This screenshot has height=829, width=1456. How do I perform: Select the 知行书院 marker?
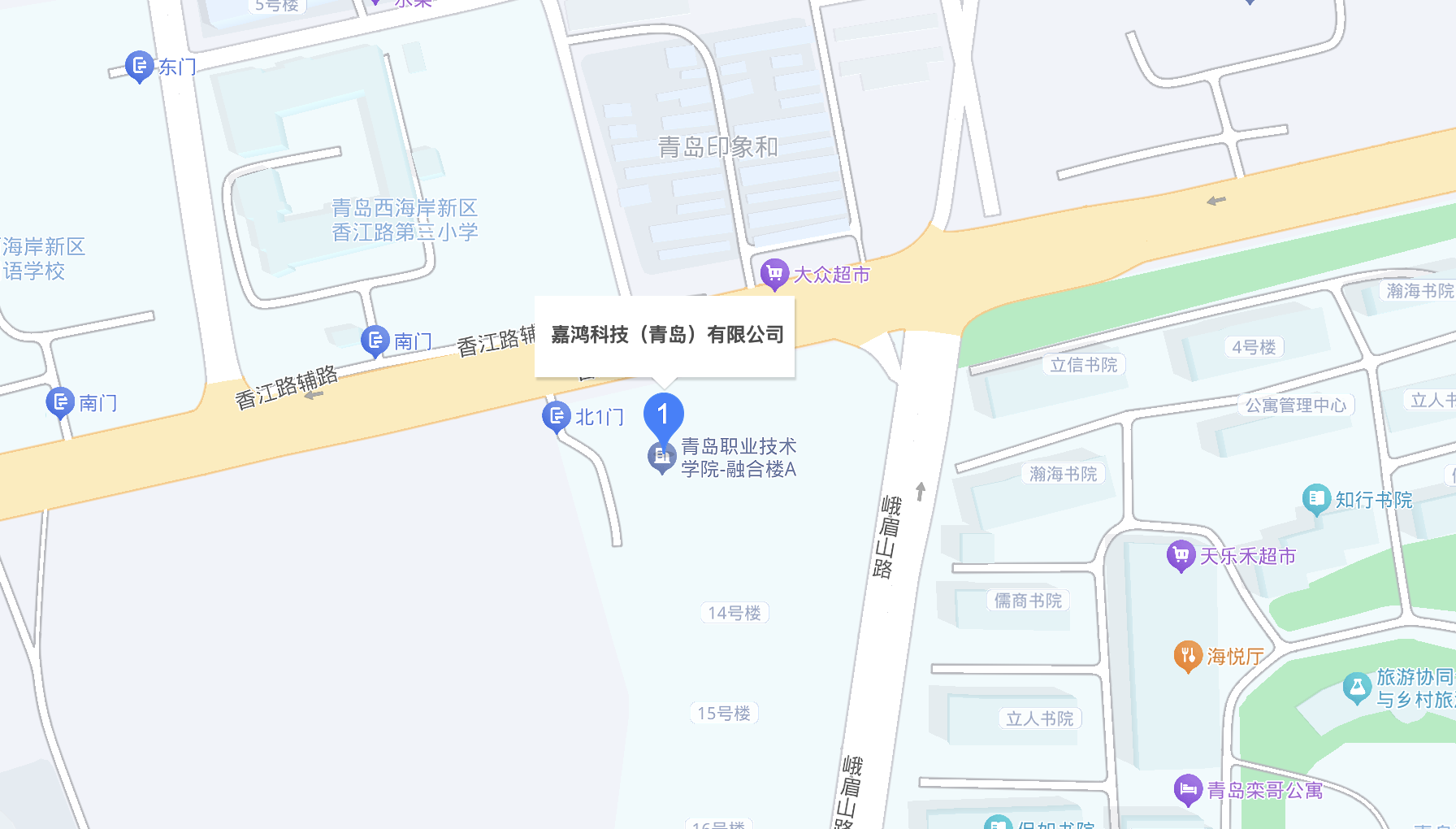1315,498
